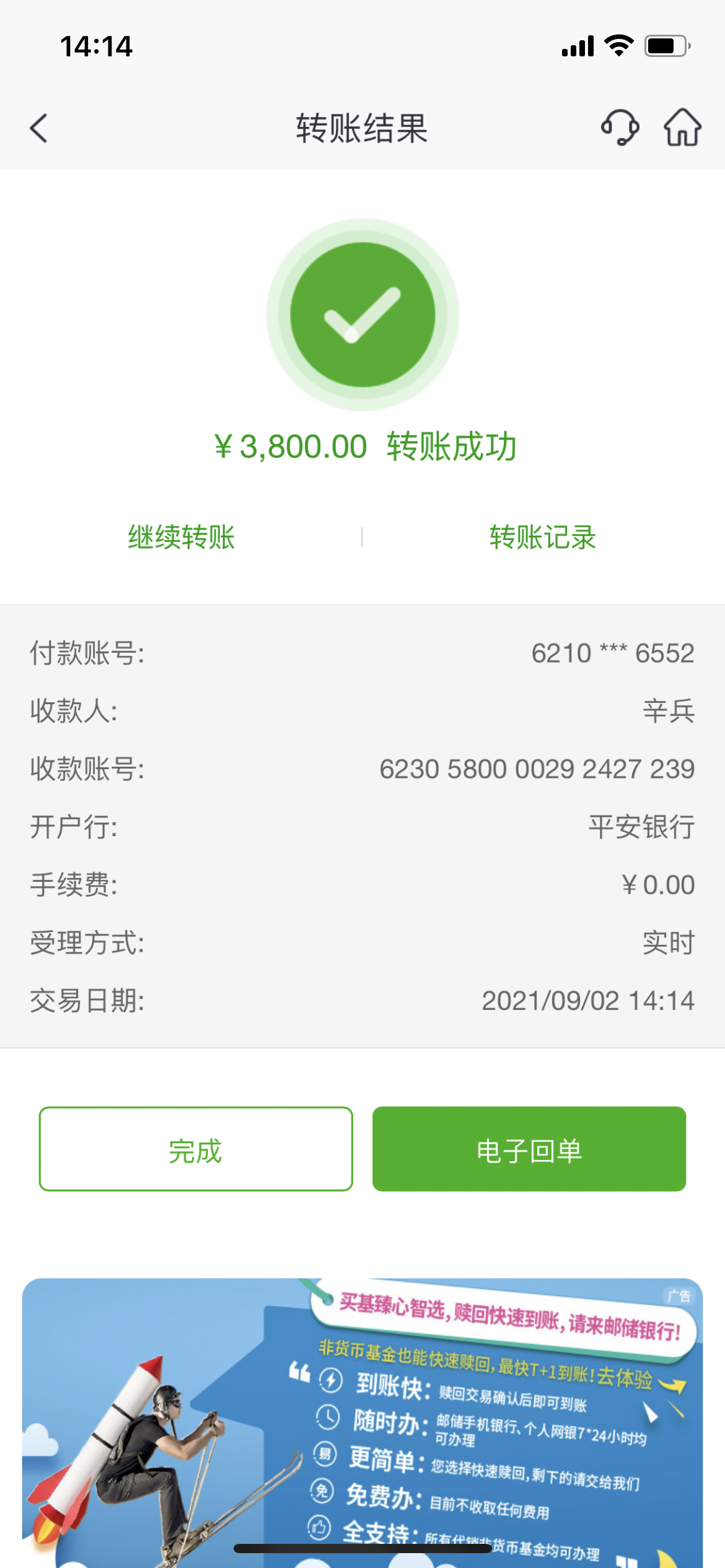Tap the 完成 button

(196, 1149)
